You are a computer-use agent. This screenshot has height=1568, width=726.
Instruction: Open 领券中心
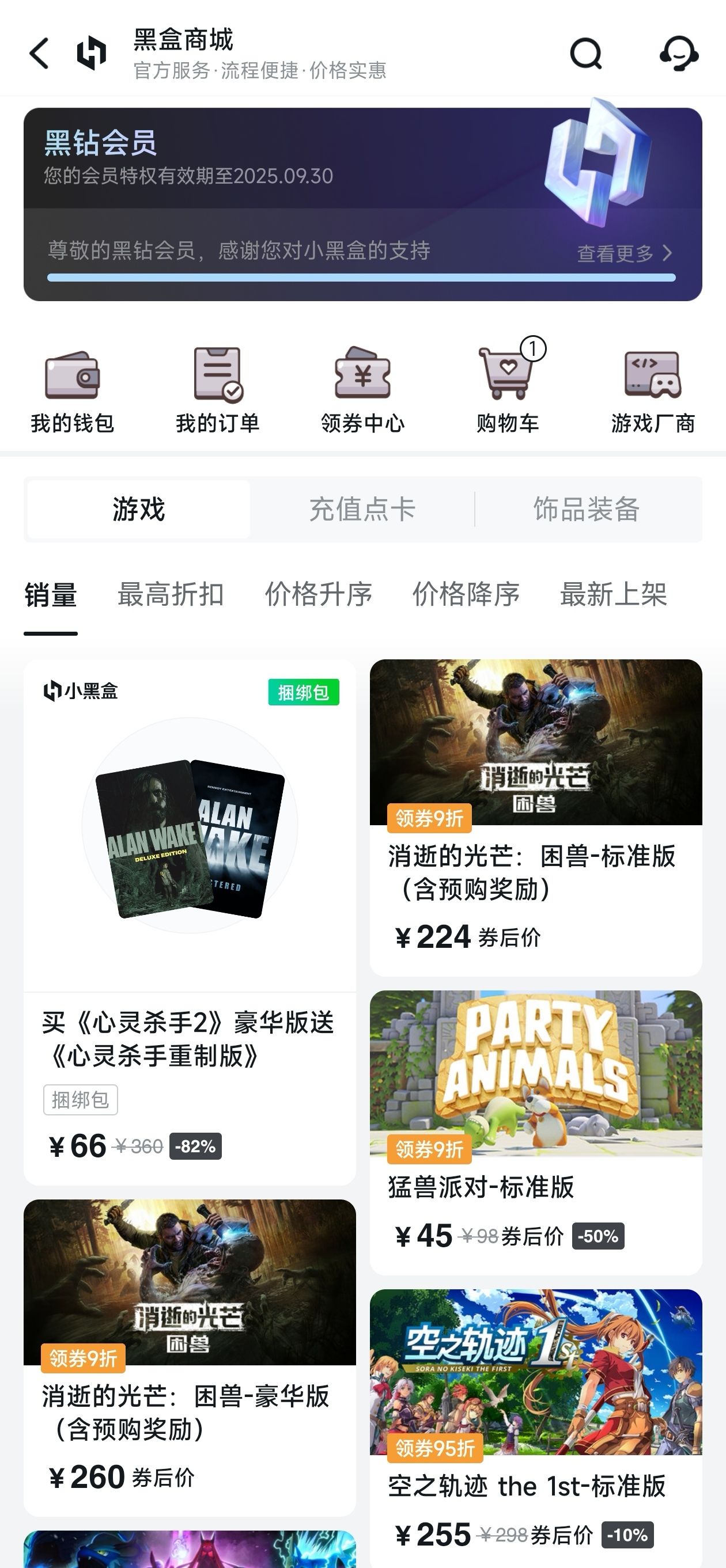362,391
